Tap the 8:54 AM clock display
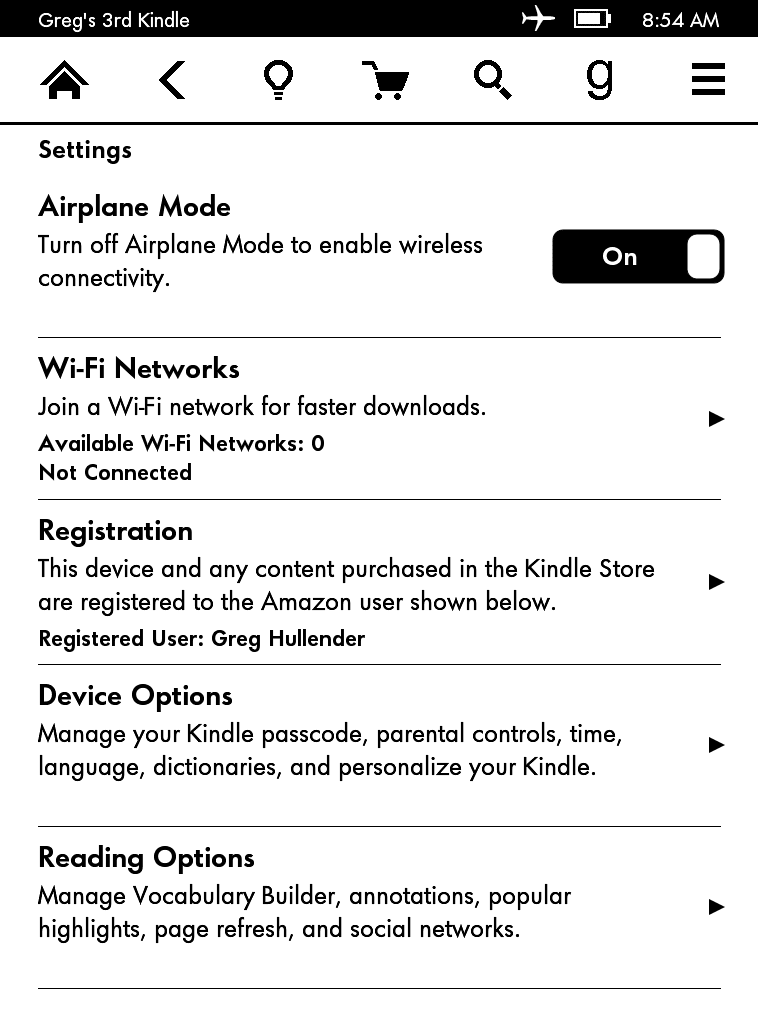 tap(681, 19)
